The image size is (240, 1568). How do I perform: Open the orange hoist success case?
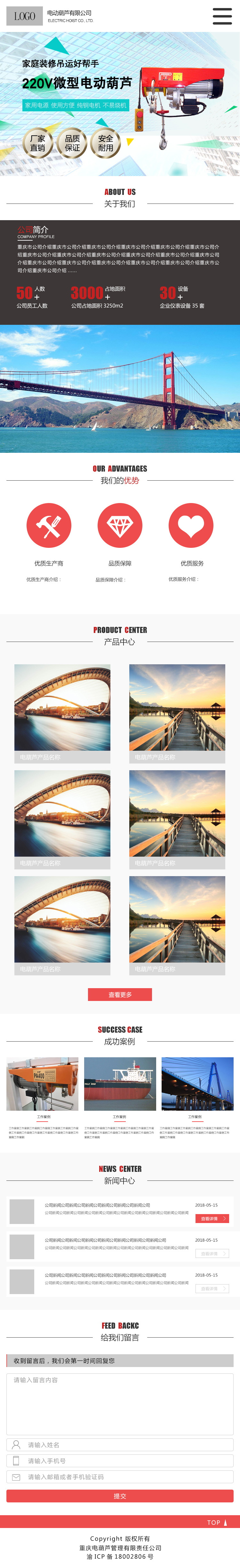[43, 1084]
